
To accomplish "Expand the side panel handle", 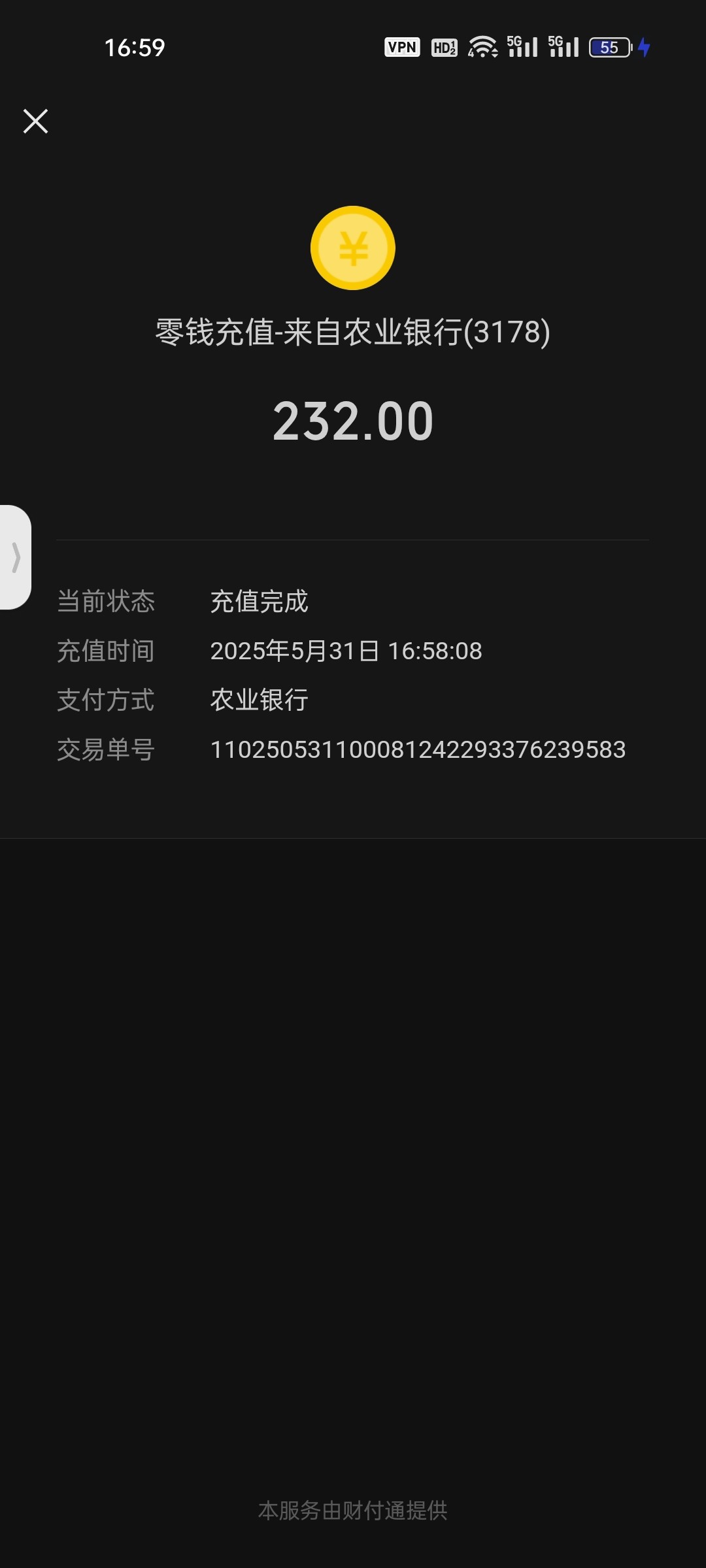I will point(15,557).
